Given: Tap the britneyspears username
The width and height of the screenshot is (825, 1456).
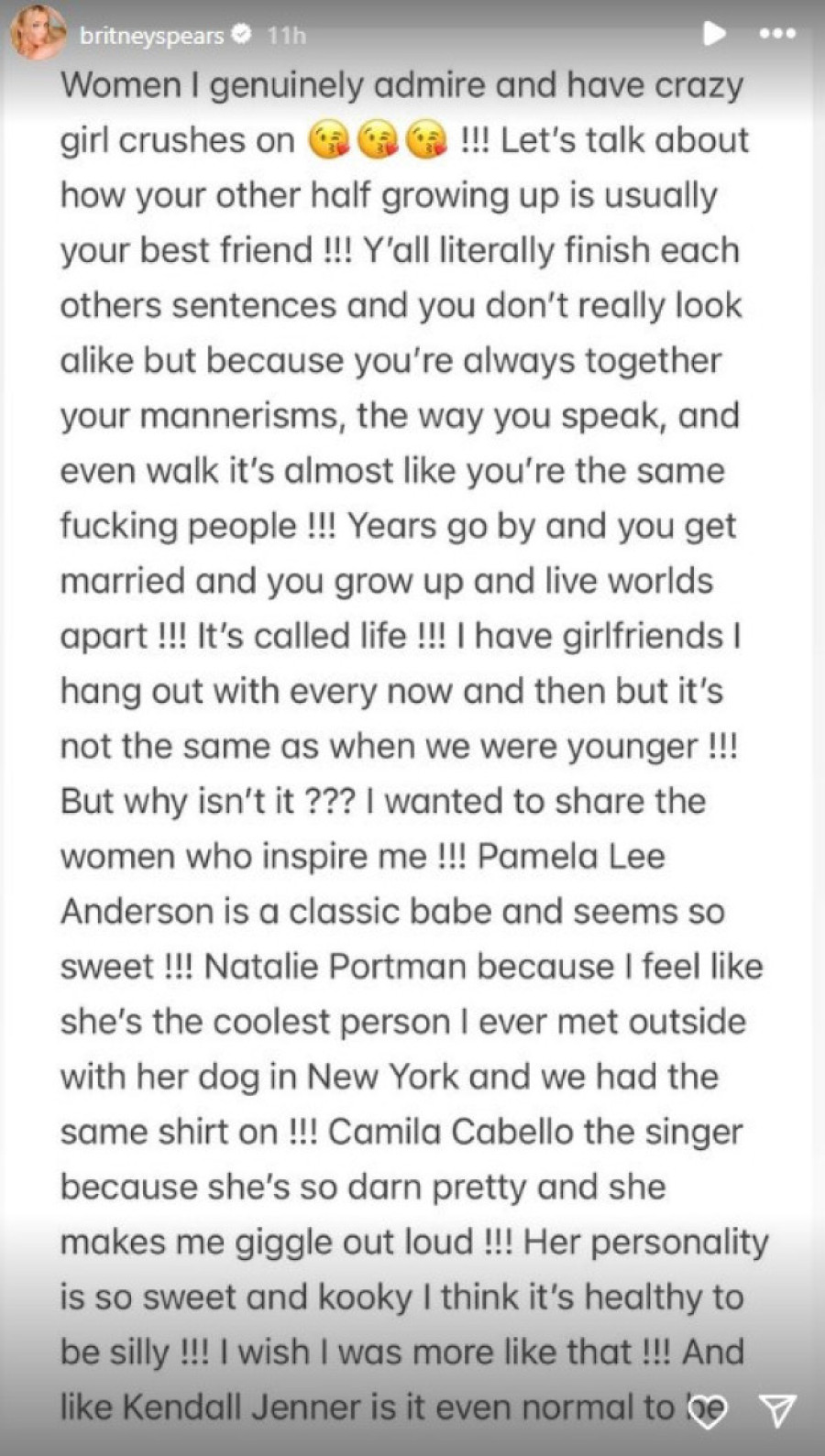Looking at the screenshot, I should (x=151, y=36).
